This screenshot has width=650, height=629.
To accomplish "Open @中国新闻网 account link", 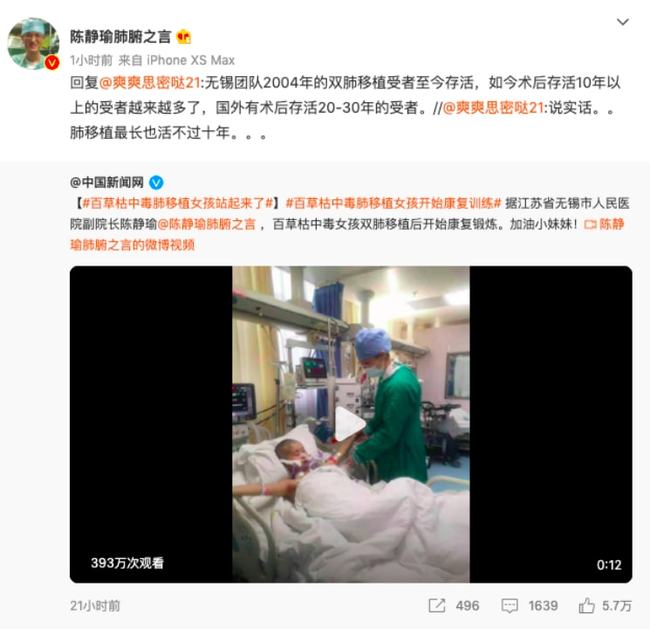I will pos(106,182).
